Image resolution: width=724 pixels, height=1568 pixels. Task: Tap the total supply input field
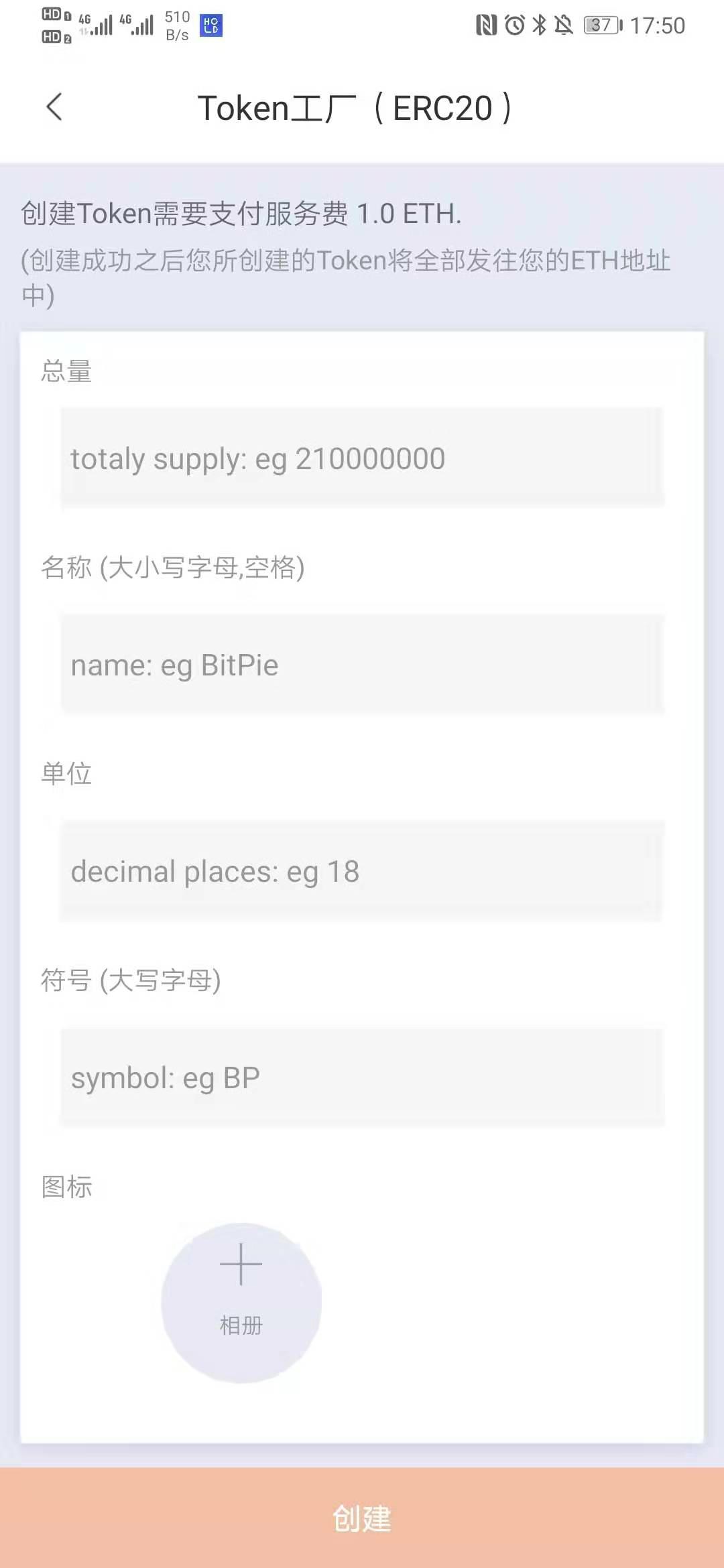point(362,458)
